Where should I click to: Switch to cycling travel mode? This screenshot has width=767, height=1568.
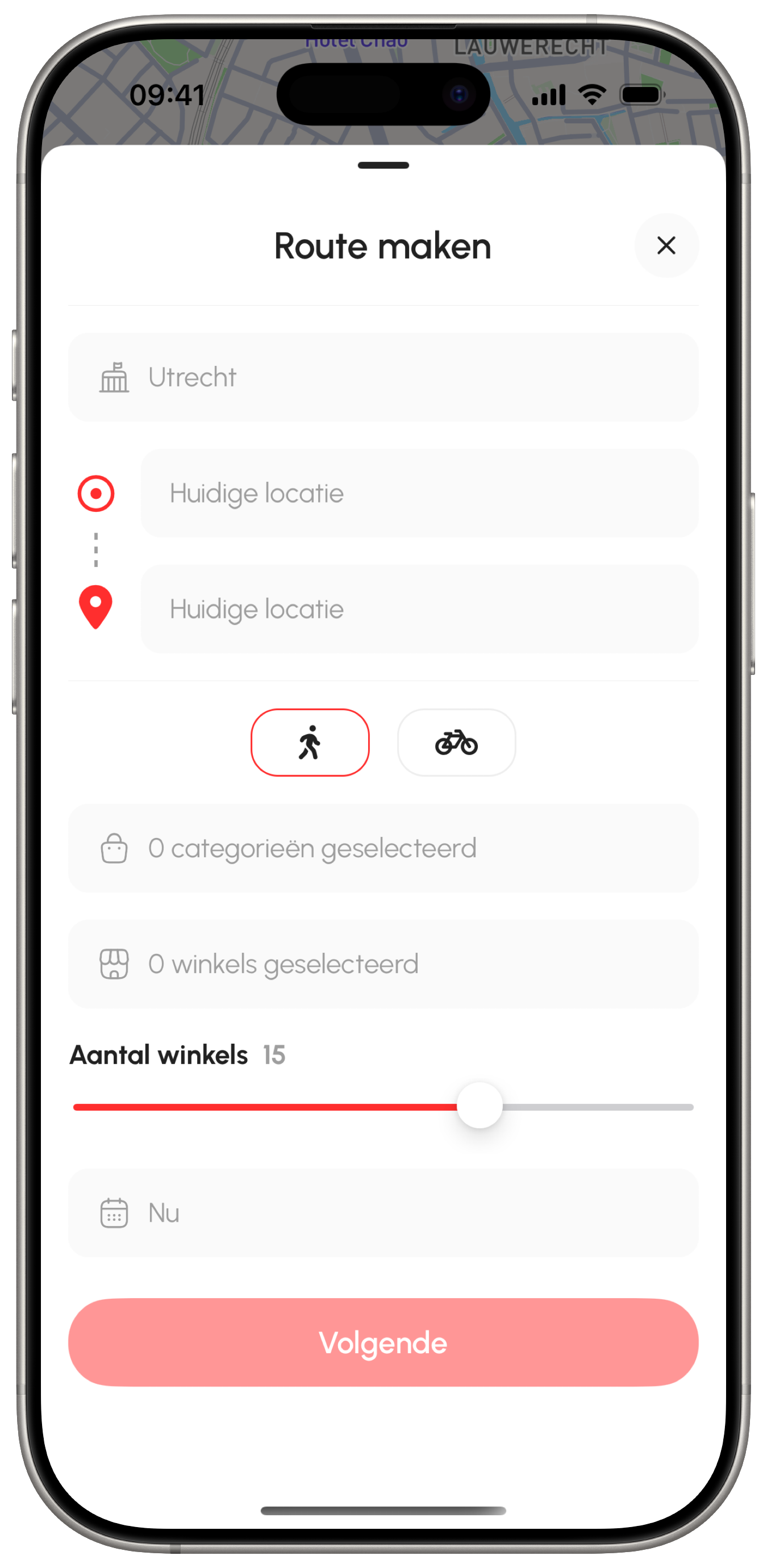coord(456,742)
